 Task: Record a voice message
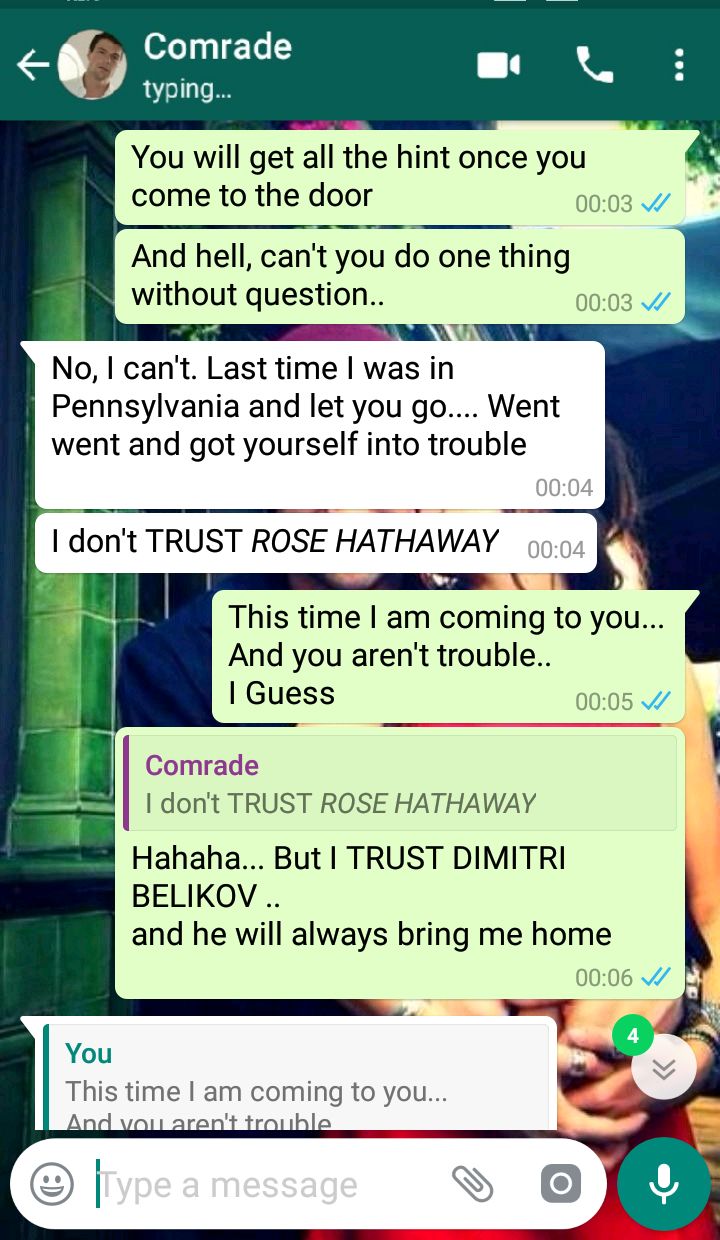pos(663,1185)
